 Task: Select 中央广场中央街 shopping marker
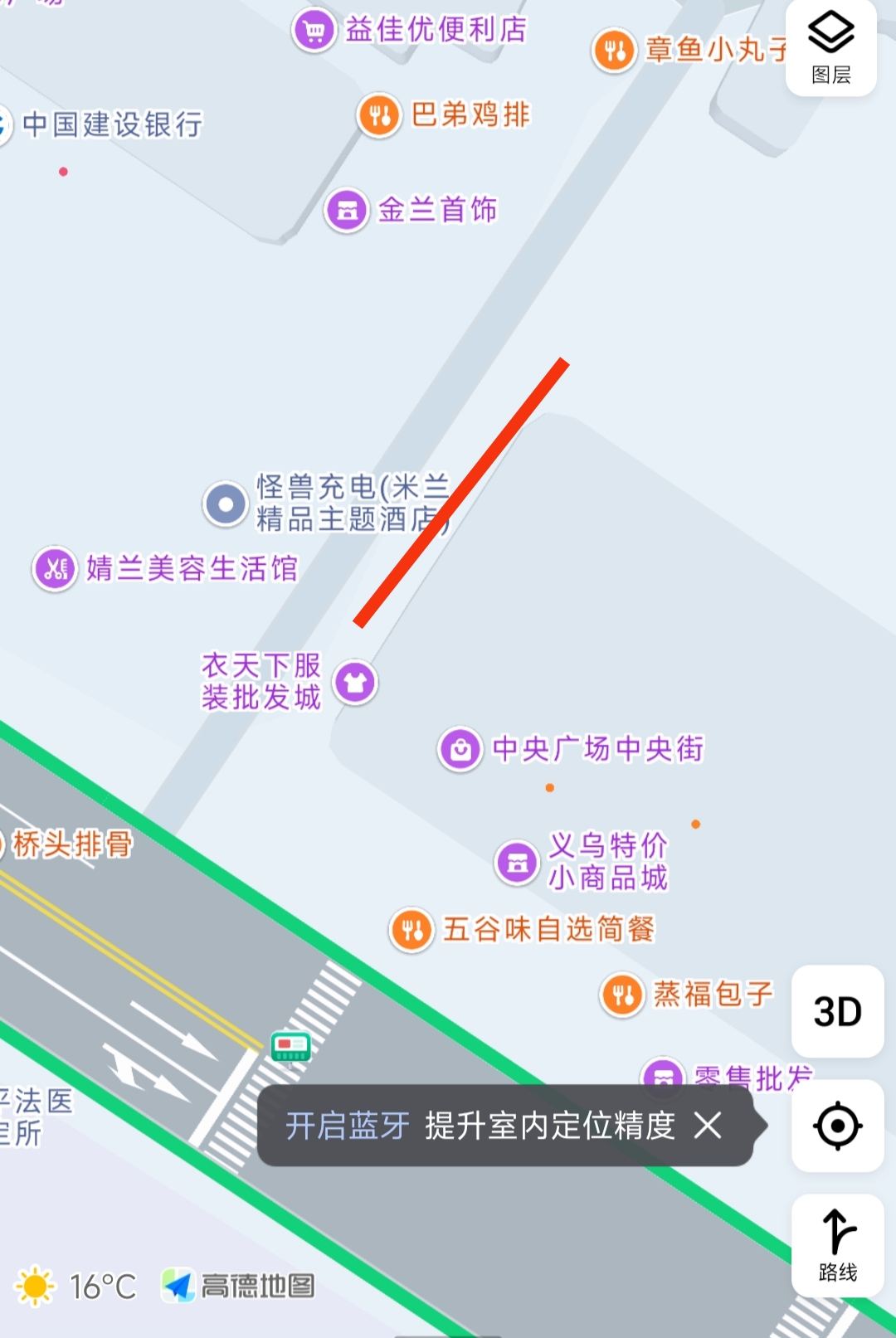click(x=460, y=749)
